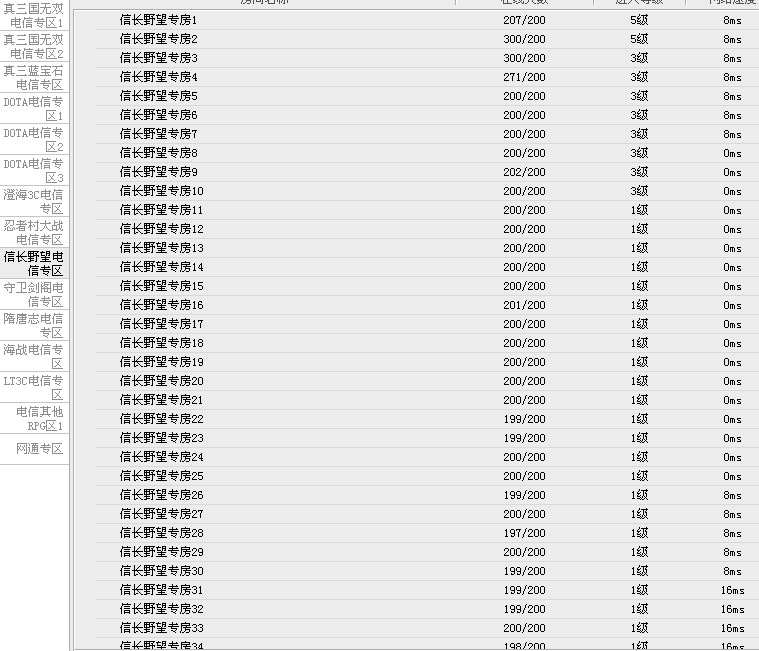Select room 信长野望专房22
This screenshot has width=759, height=651.
click(x=161, y=419)
